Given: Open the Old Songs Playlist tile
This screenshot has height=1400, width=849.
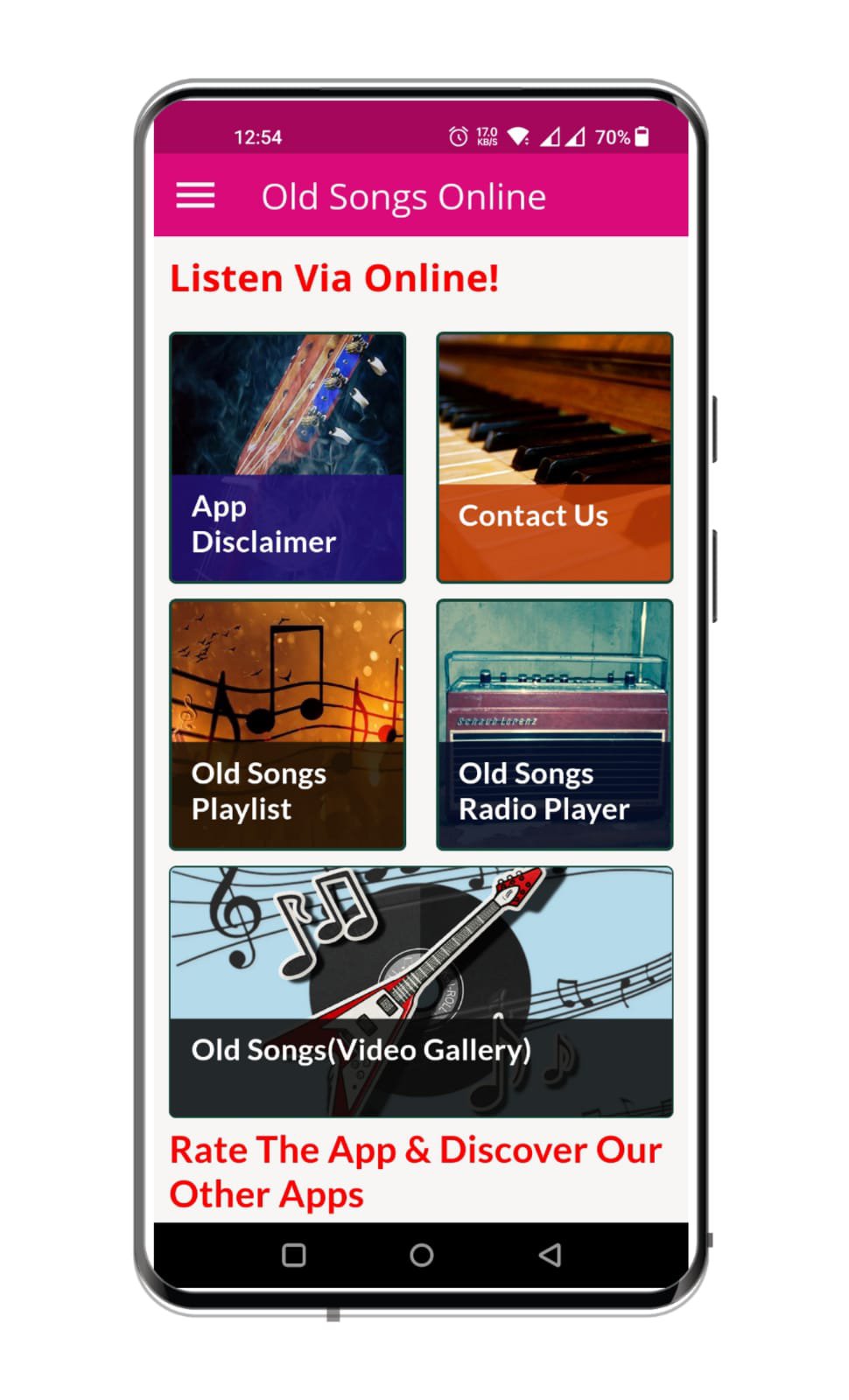Looking at the screenshot, I should tap(287, 724).
